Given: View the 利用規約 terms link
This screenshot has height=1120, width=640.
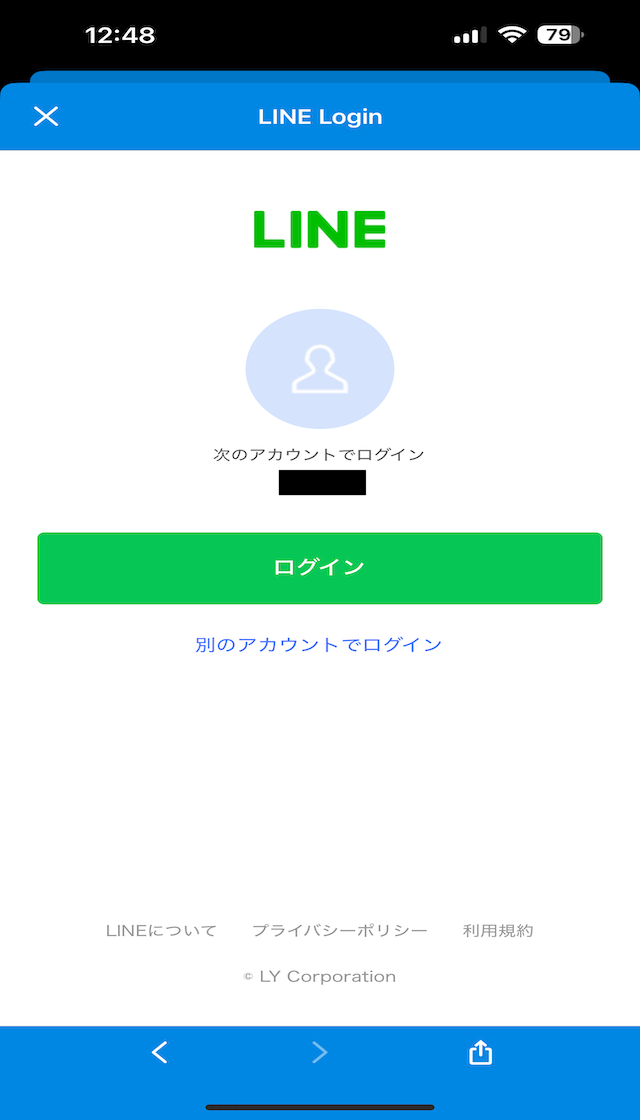Looking at the screenshot, I should (x=498, y=931).
